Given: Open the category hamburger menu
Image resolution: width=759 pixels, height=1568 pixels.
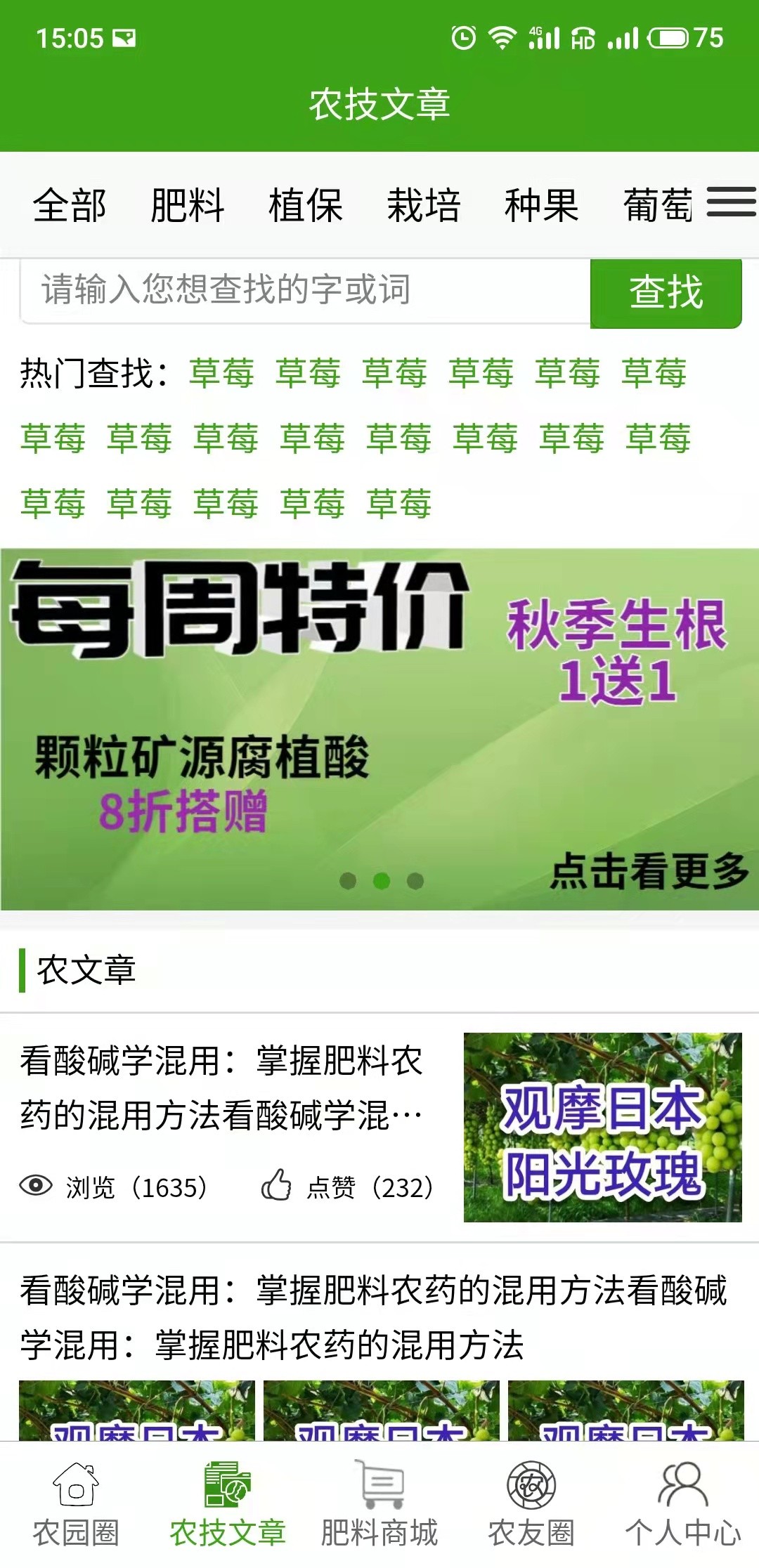Looking at the screenshot, I should tap(731, 202).
